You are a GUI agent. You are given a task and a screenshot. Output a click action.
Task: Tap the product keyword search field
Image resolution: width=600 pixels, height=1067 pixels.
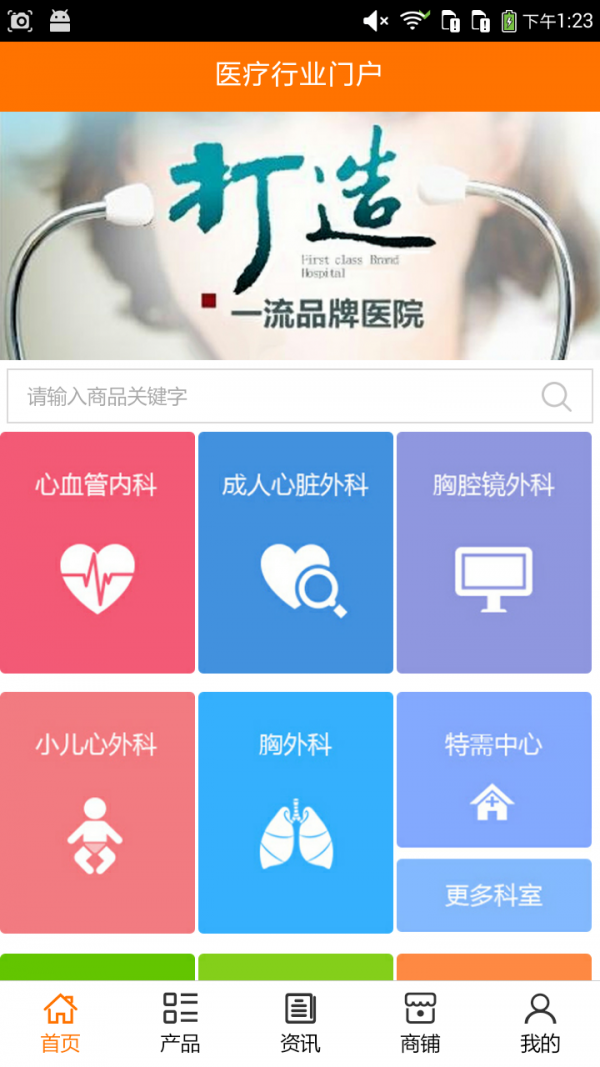pyautogui.click(x=270, y=397)
